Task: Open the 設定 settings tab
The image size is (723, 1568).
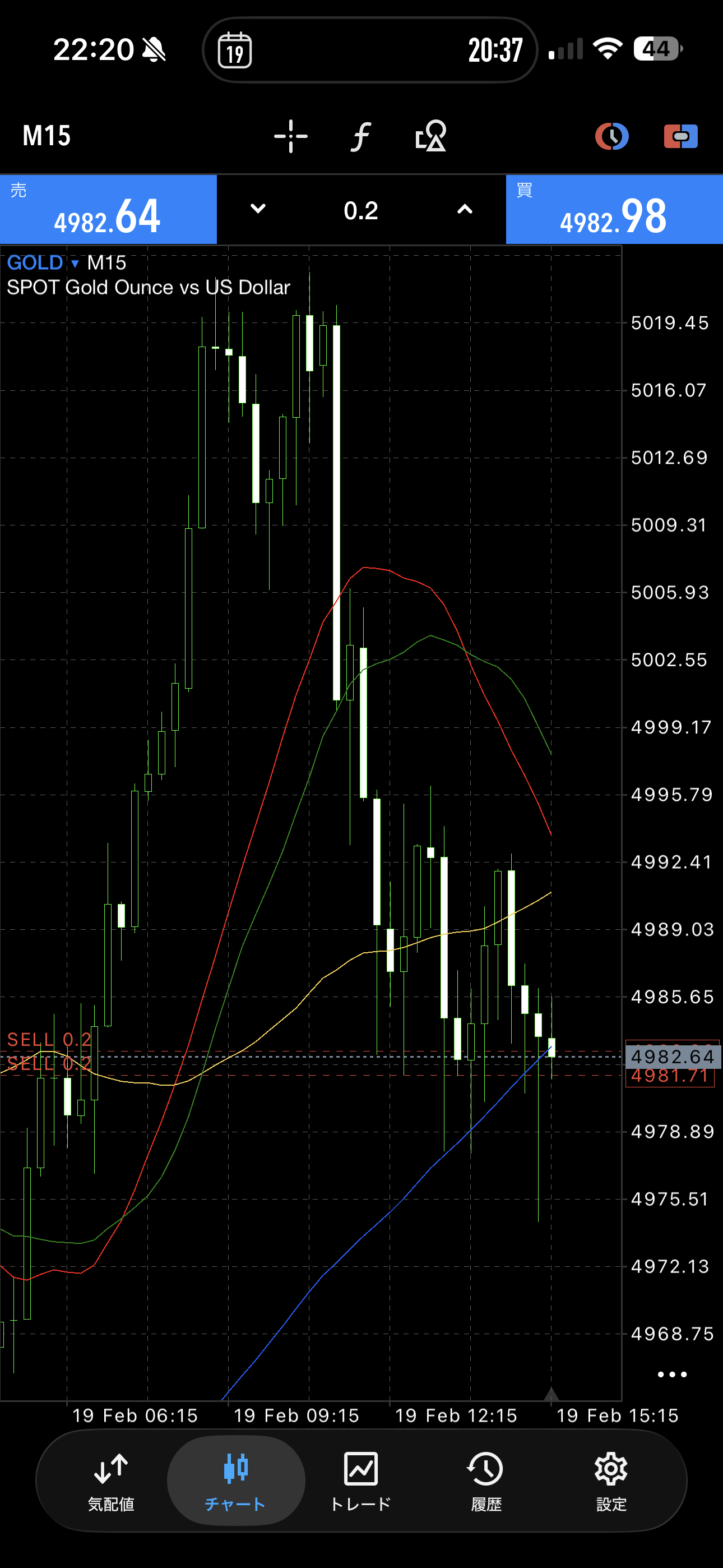Action: point(611,1481)
